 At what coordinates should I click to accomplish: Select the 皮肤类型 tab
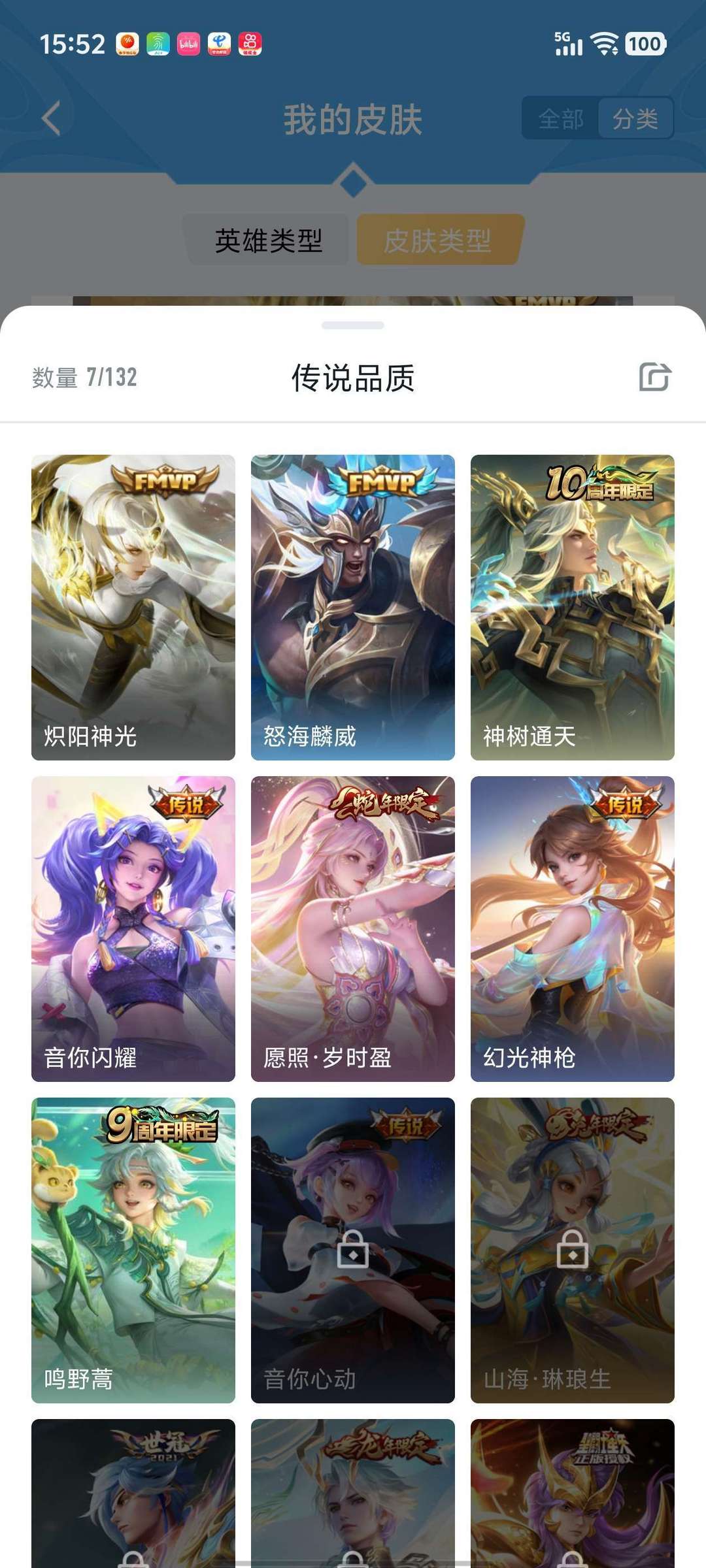coord(439,240)
